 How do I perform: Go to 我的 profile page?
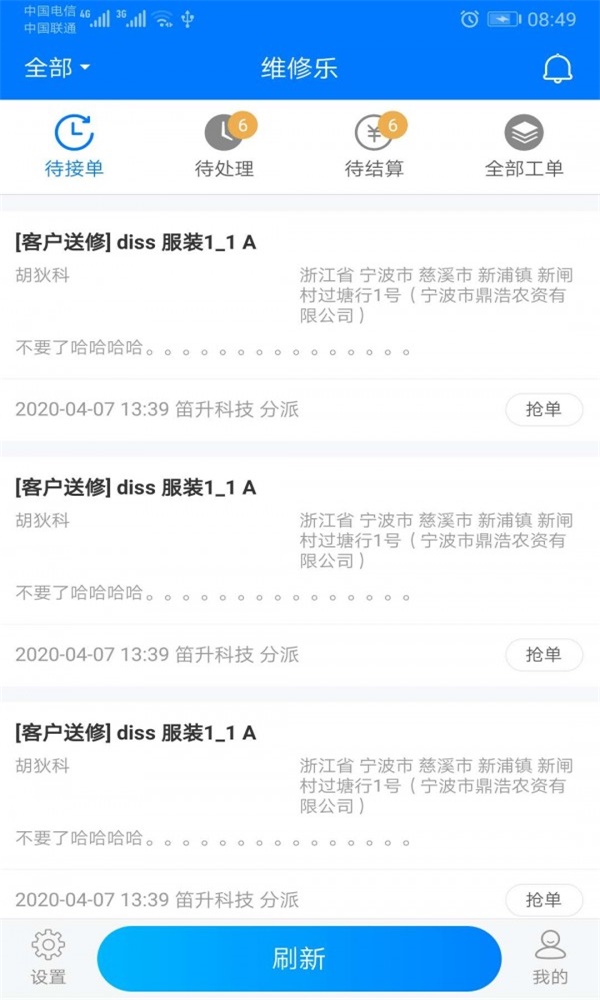(x=550, y=957)
